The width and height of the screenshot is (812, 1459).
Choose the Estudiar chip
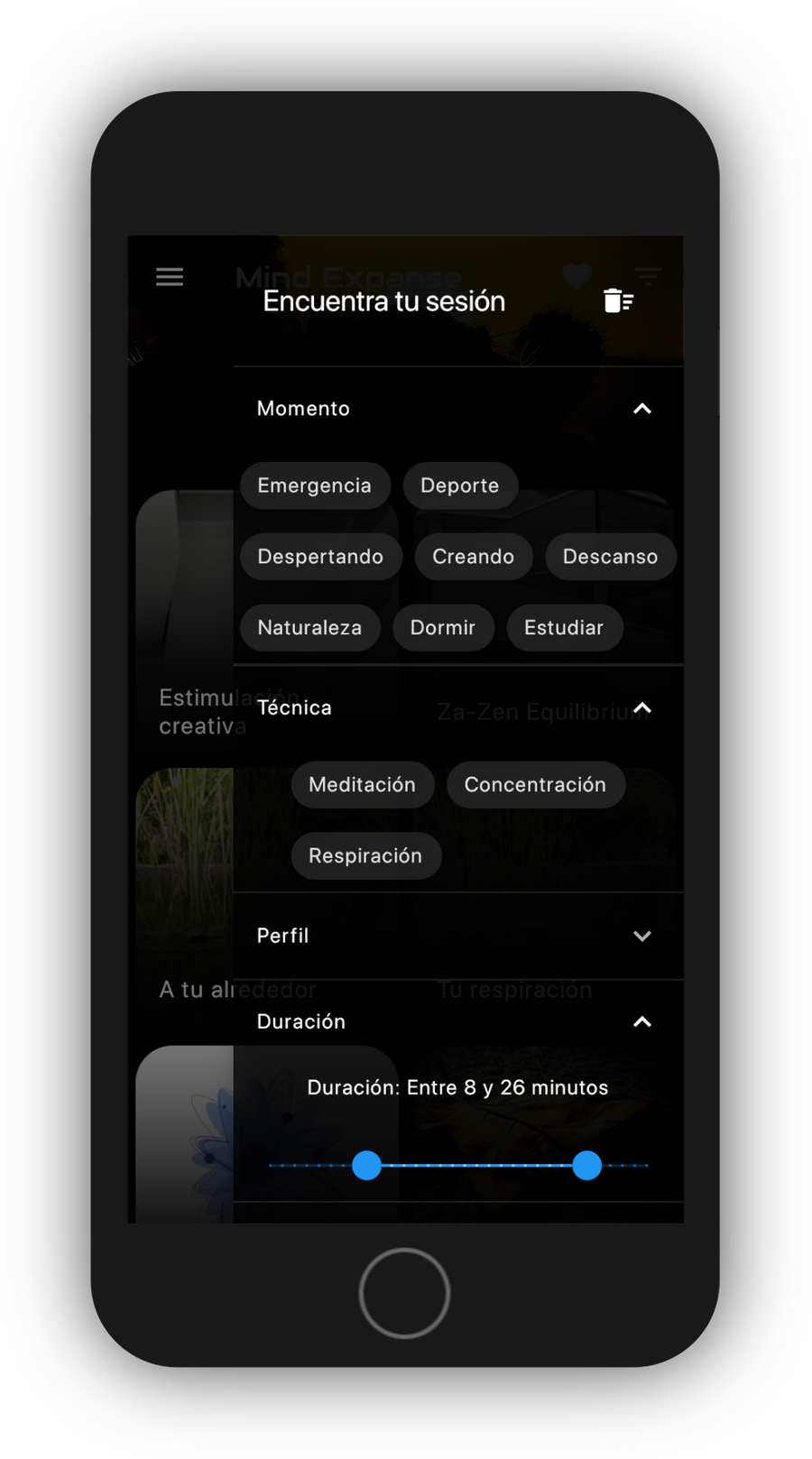pyautogui.click(x=564, y=628)
